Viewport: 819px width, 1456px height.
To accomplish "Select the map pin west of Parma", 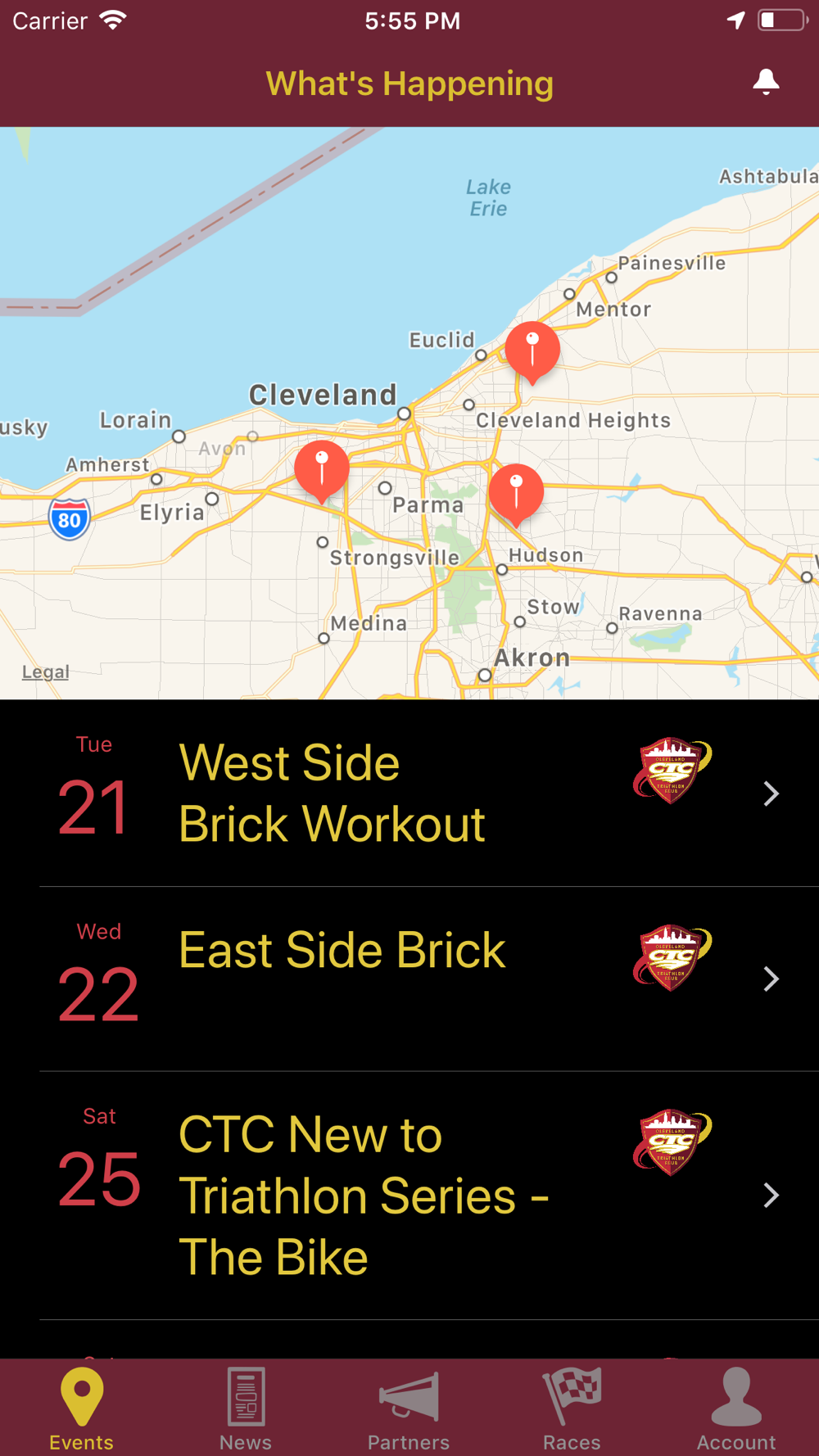I will pos(322,471).
